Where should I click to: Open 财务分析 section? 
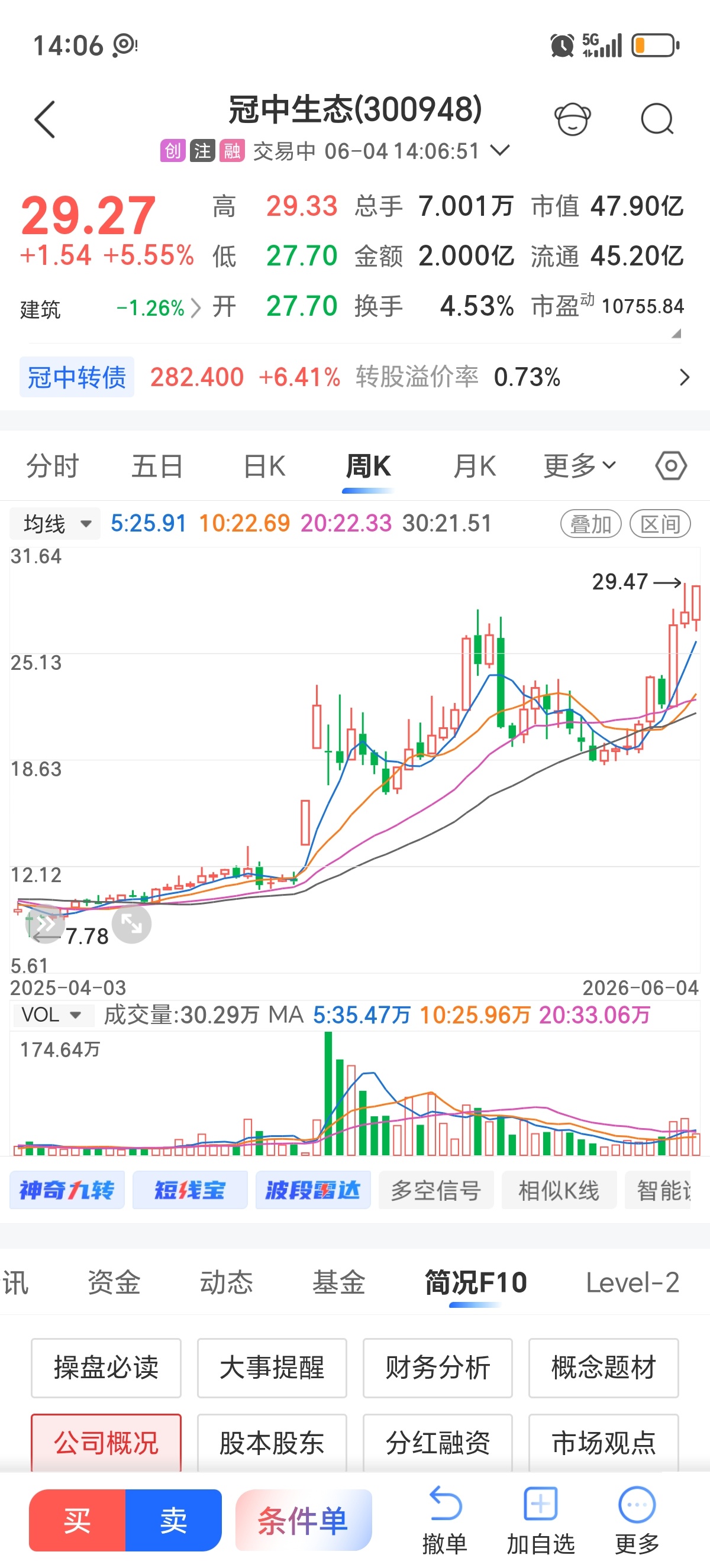[437, 1368]
